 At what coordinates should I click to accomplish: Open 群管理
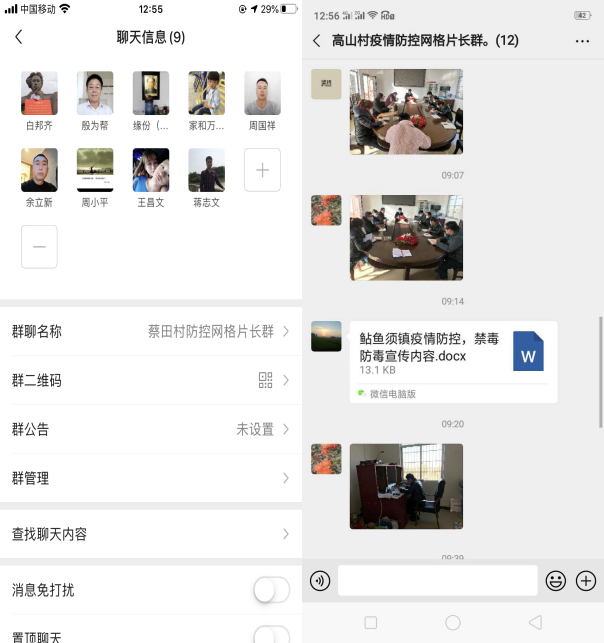(150, 478)
